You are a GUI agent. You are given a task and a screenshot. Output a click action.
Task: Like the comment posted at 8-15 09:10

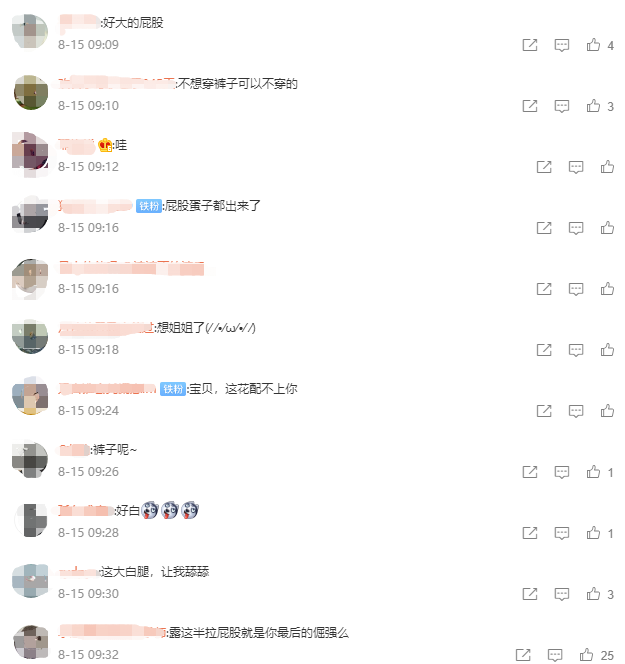tap(593, 106)
